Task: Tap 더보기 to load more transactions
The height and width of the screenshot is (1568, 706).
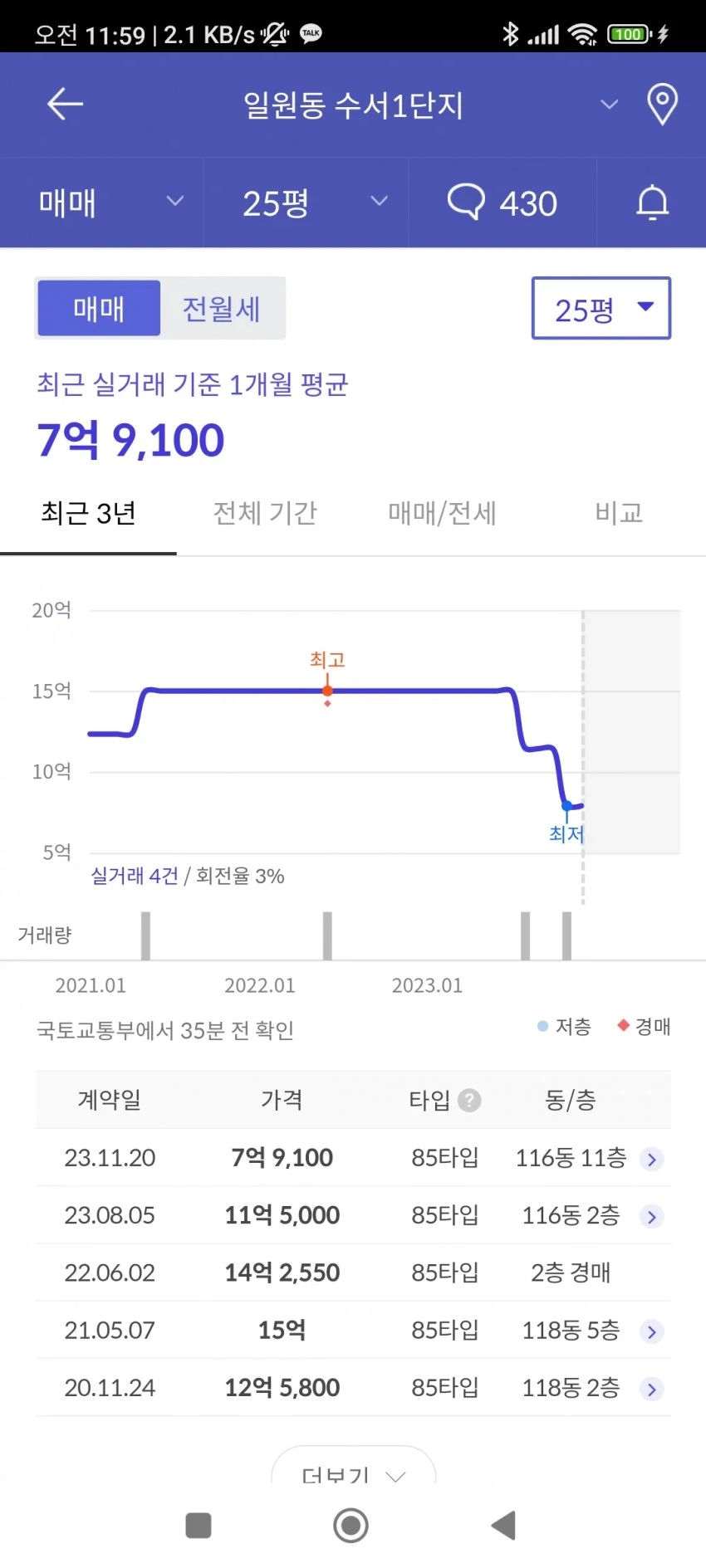Action: tap(351, 1477)
